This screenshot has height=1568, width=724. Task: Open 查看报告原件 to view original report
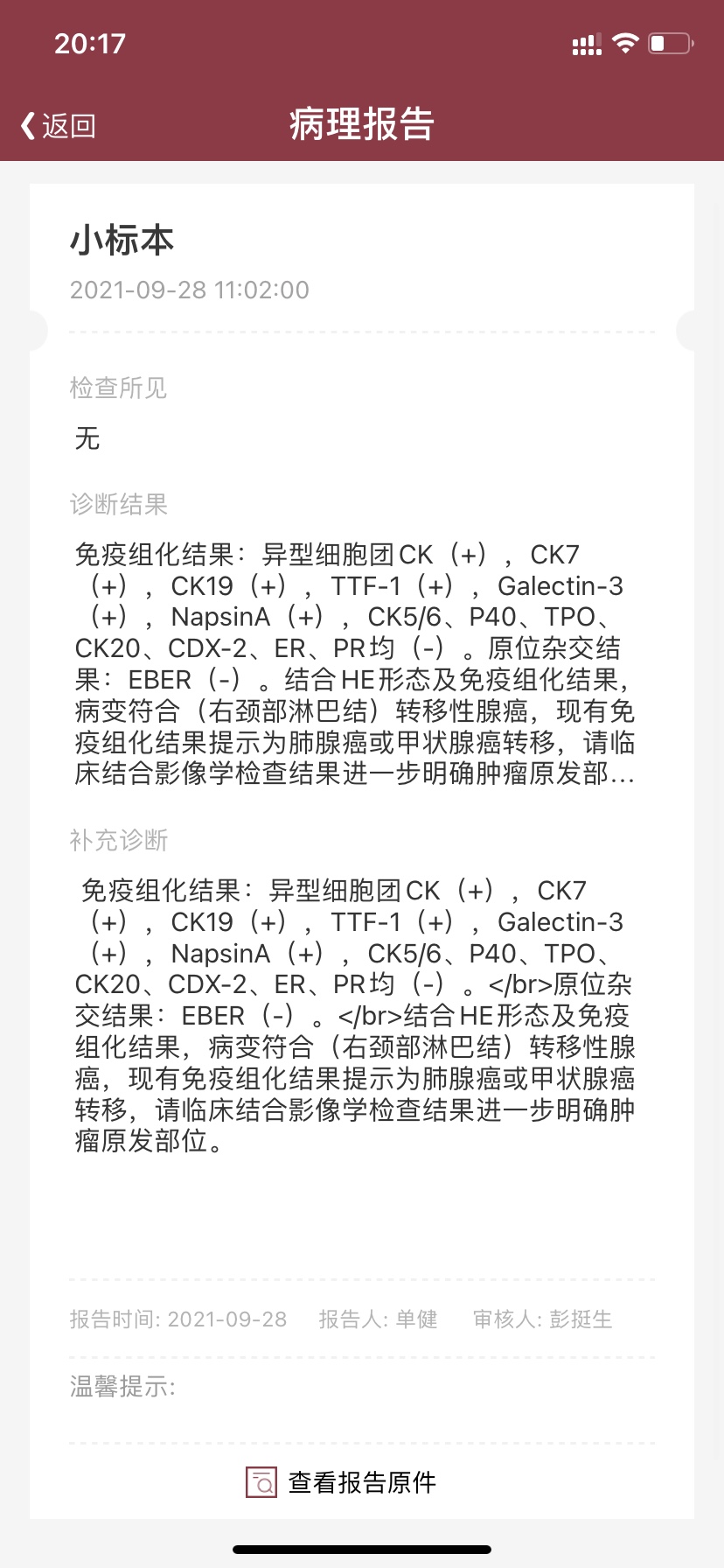click(x=341, y=1482)
